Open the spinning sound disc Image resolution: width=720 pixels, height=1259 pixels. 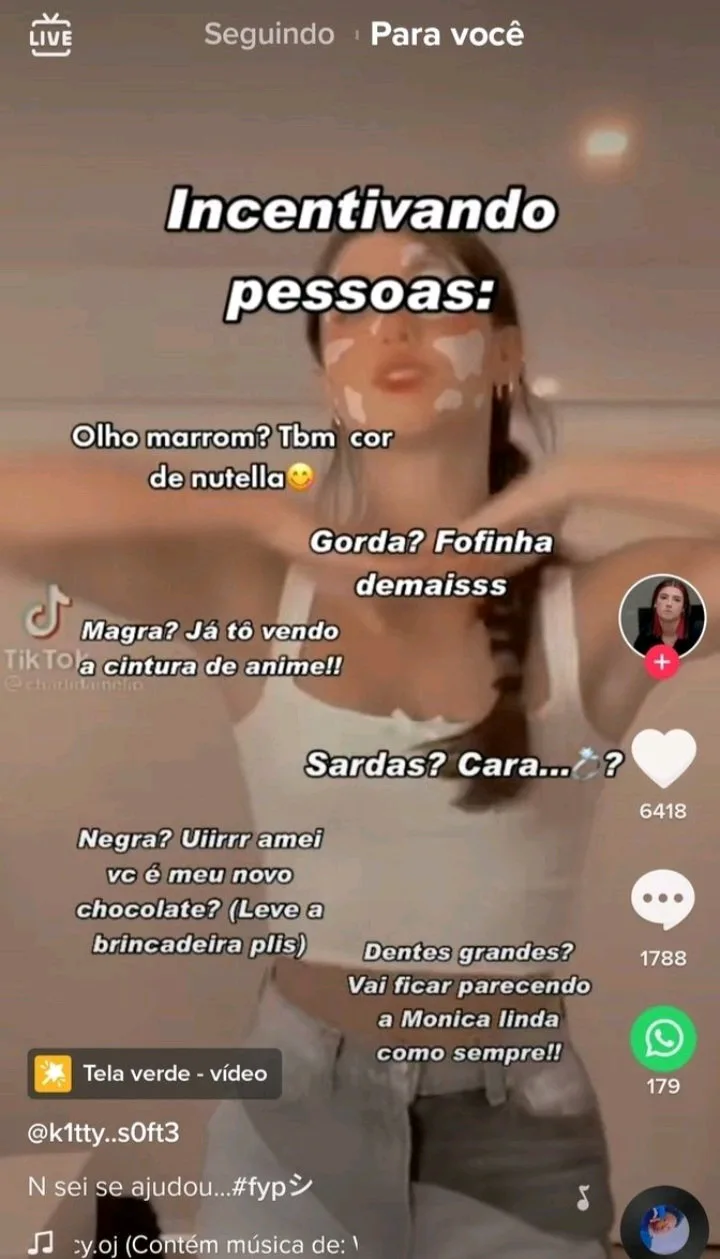coord(664,1227)
